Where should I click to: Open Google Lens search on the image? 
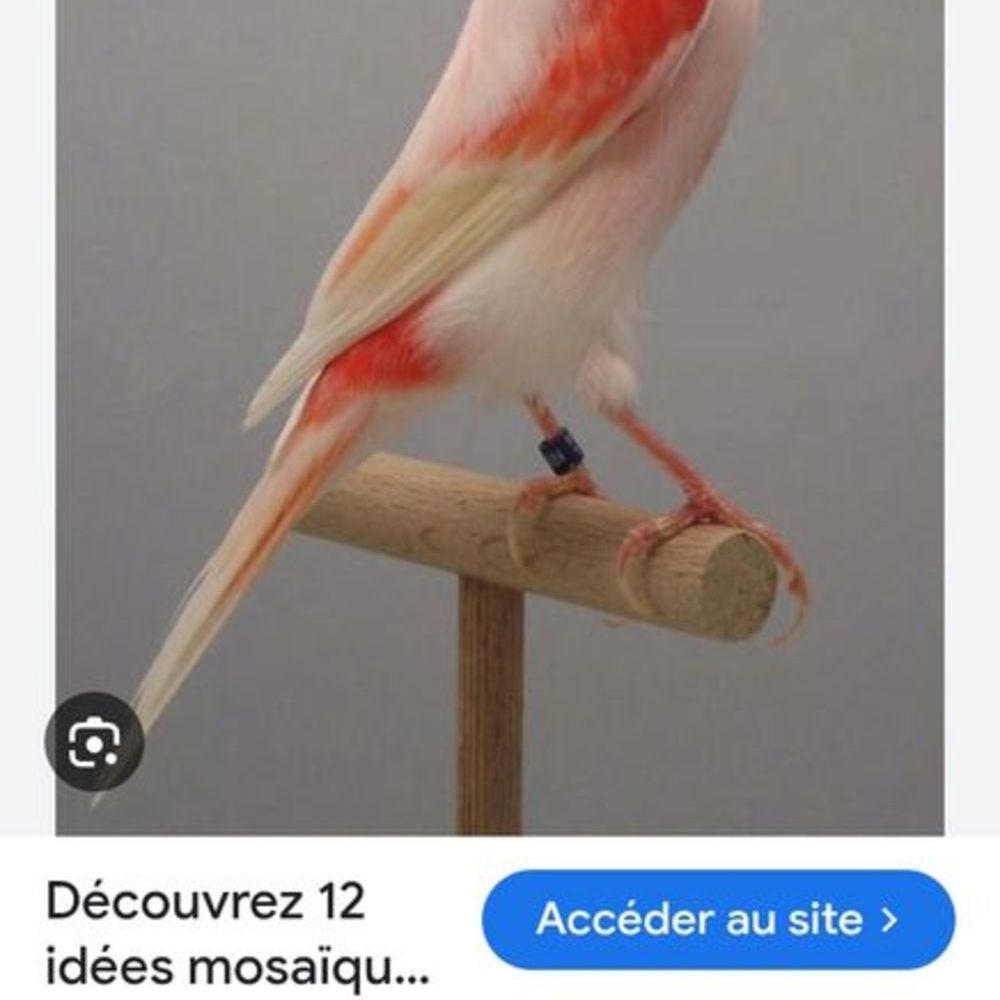[x=94, y=742]
